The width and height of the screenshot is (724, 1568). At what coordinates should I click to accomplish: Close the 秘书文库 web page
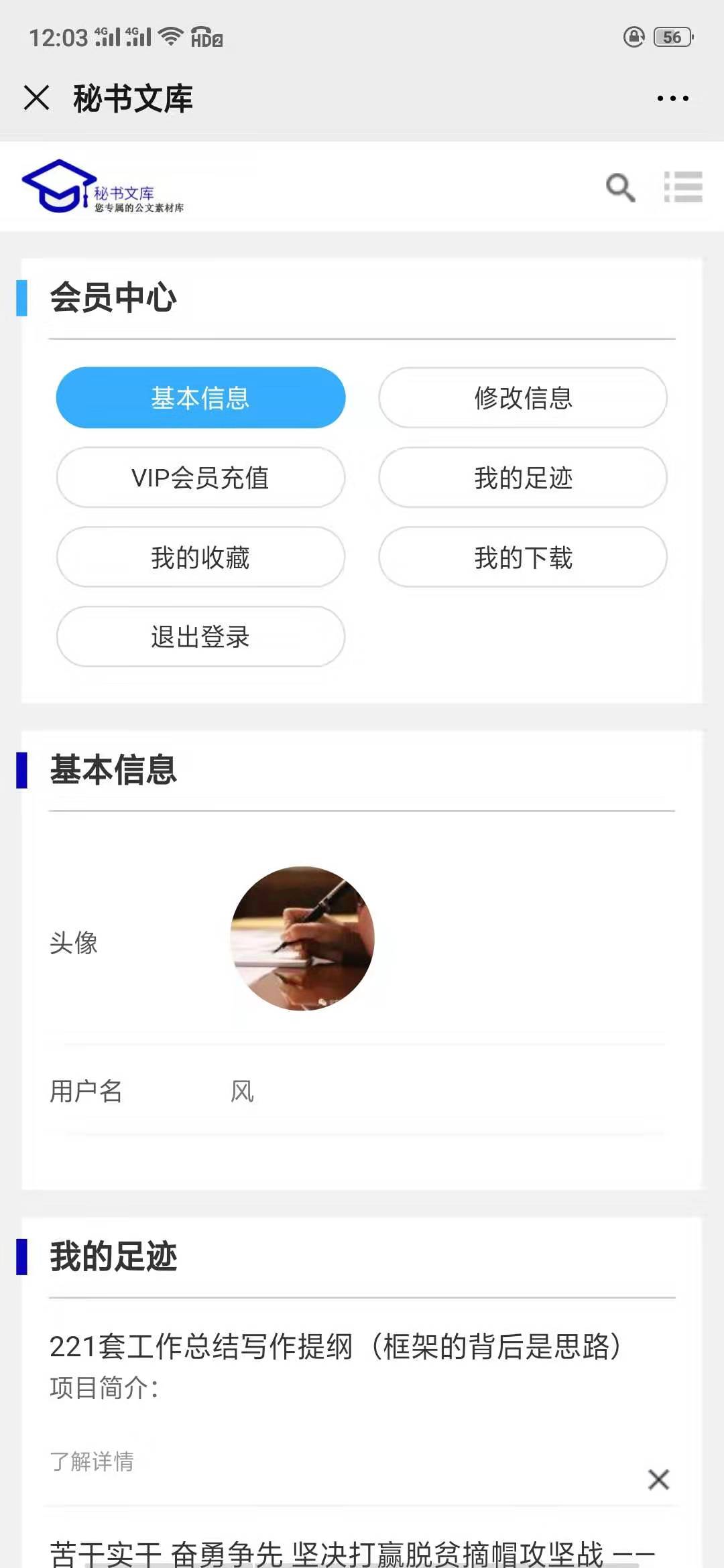37,98
